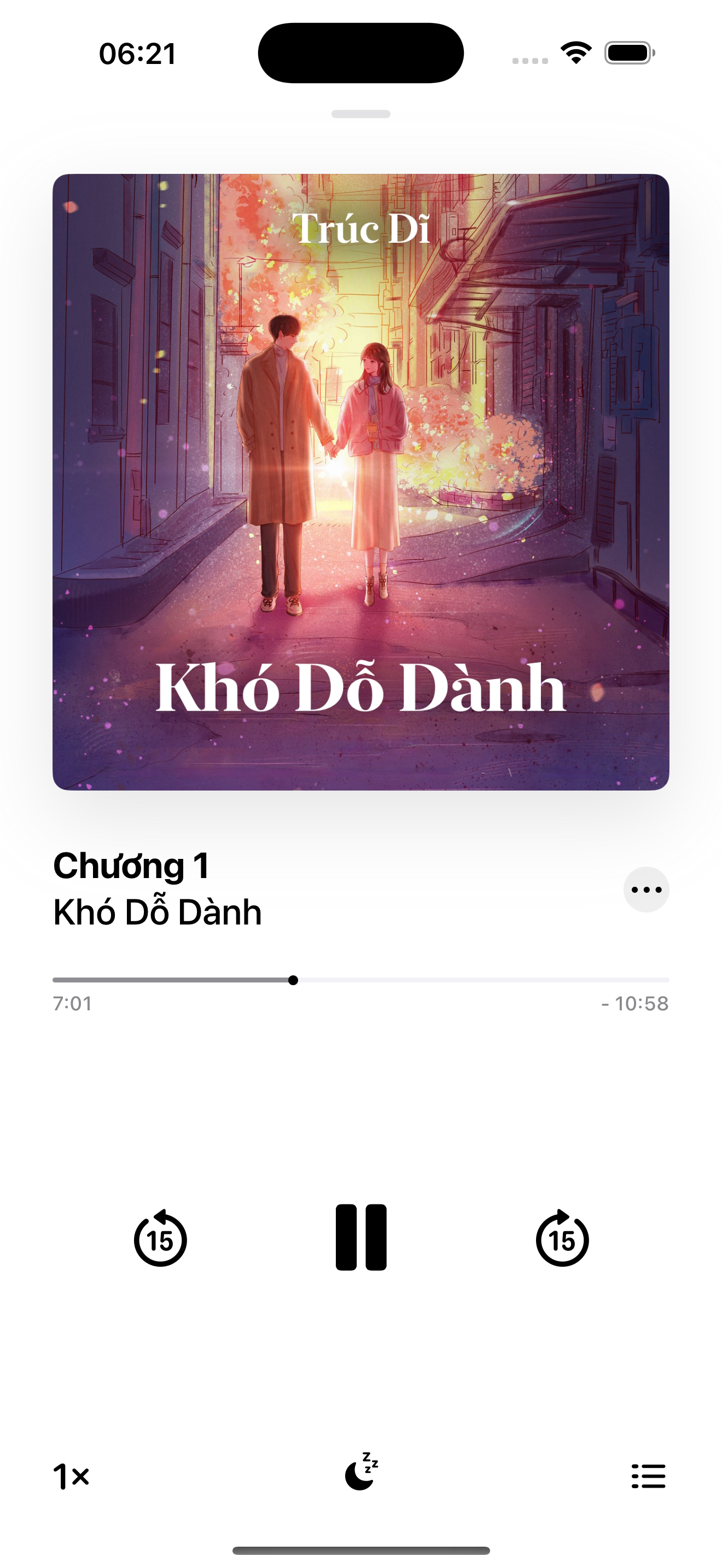The width and height of the screenshot is (722, 1568).
Task: Open the More options ellipsis menu
Action: (645, 890)
